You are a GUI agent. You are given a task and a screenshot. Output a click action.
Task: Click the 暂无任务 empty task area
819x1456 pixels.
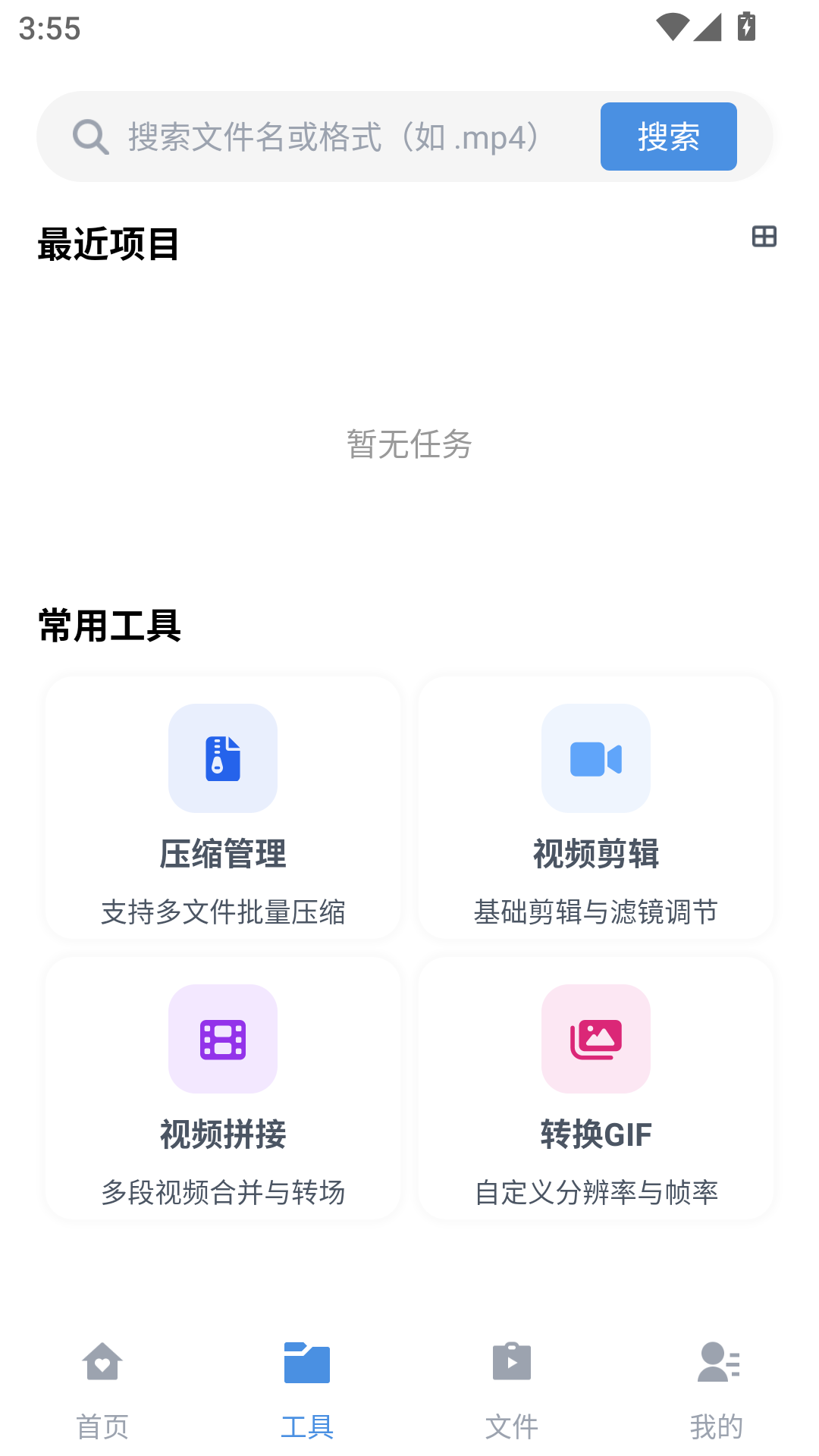(x=409, y=446)
